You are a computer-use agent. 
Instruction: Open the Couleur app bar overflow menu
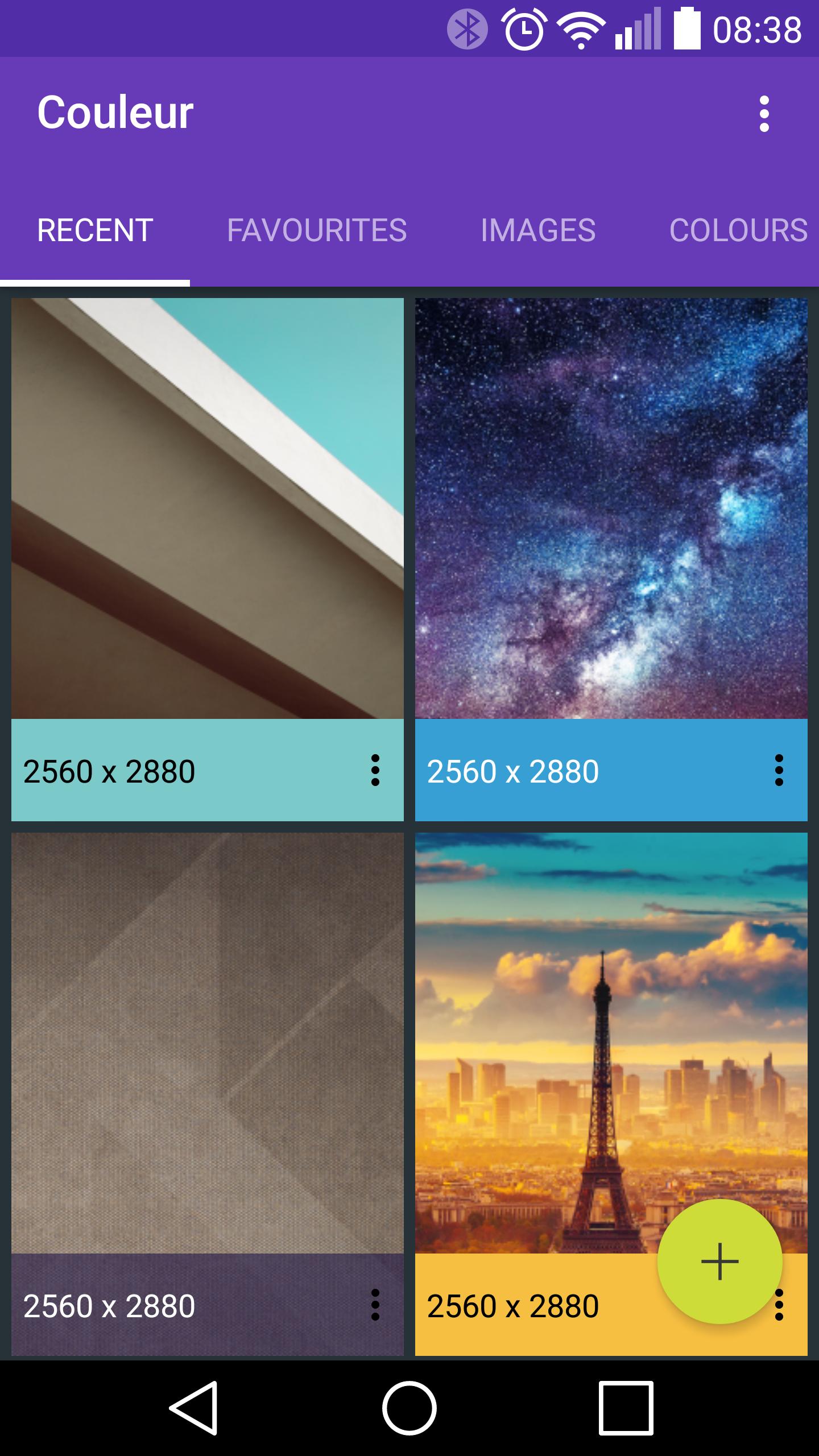pos(764,114)
